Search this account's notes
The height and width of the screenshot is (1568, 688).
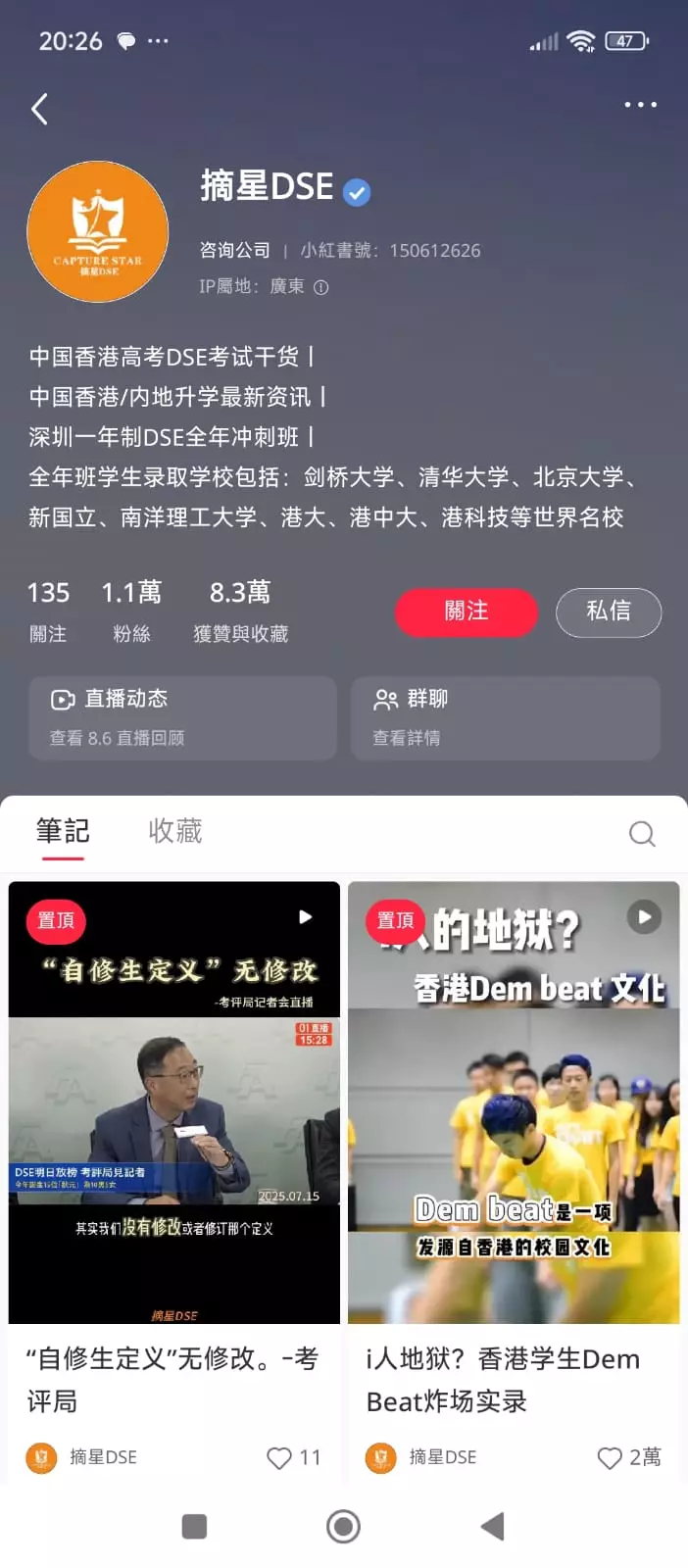[642, 834]
